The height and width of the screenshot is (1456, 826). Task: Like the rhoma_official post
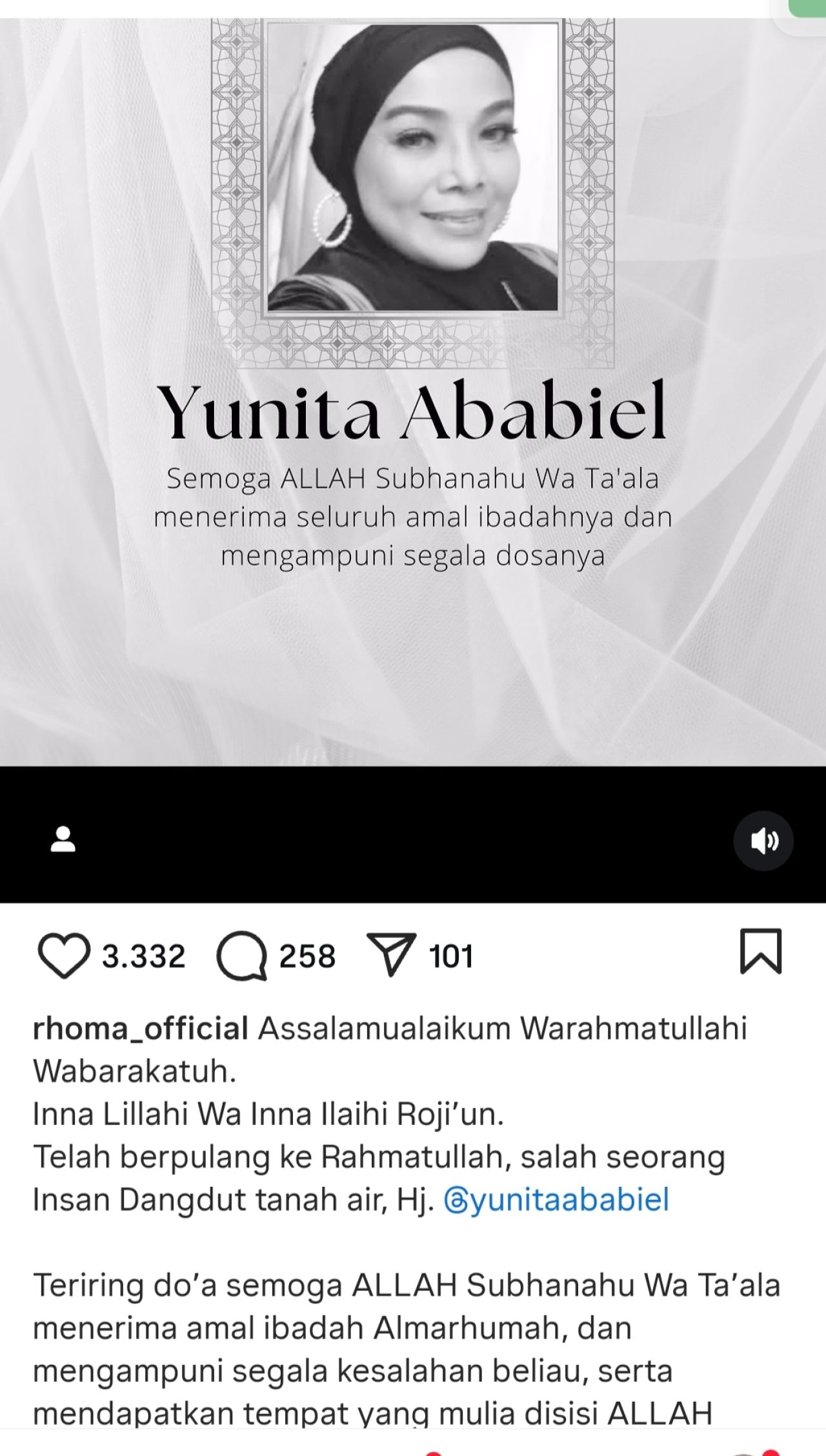pos(63,955)
